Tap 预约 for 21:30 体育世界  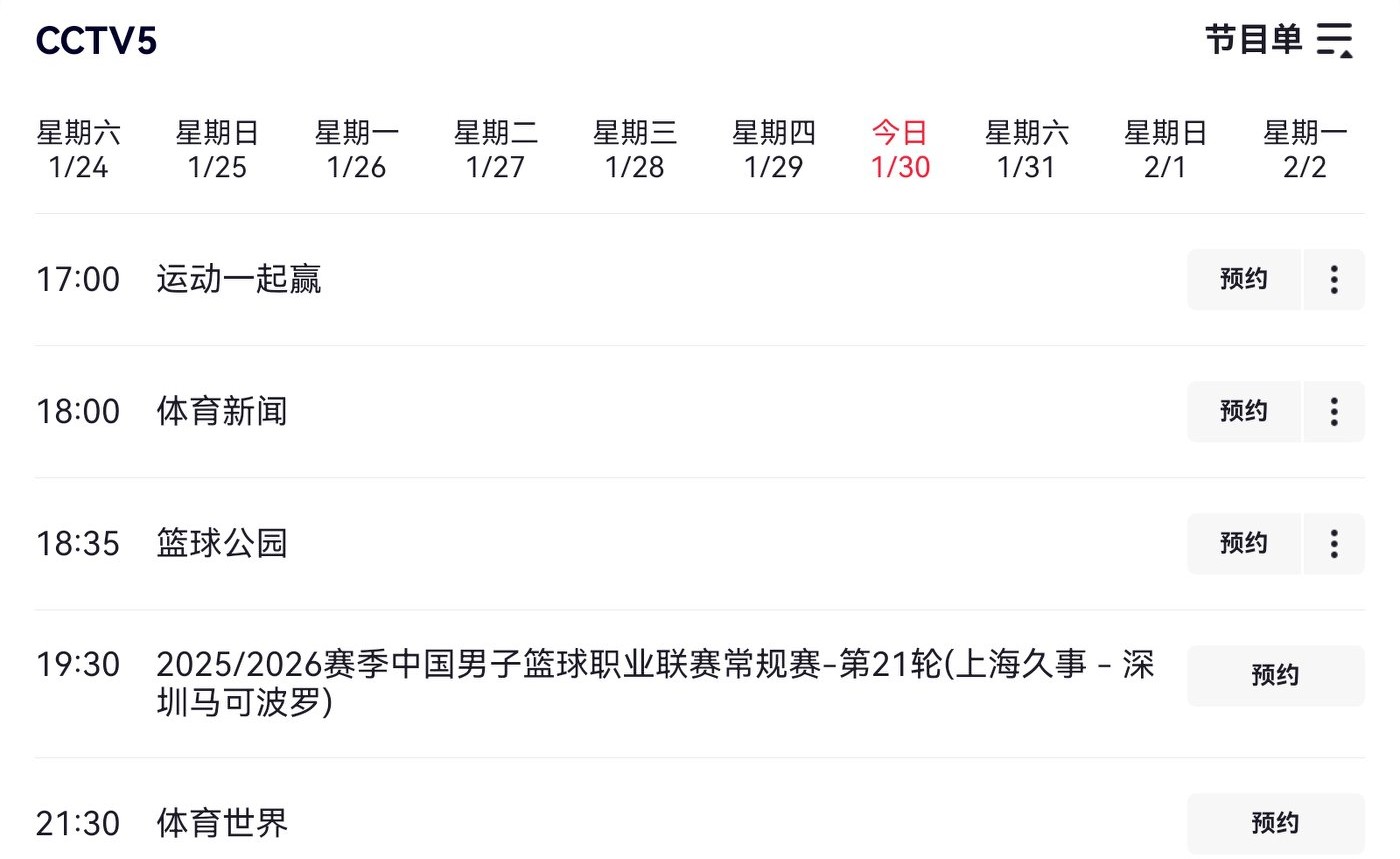coord(1275,823)
